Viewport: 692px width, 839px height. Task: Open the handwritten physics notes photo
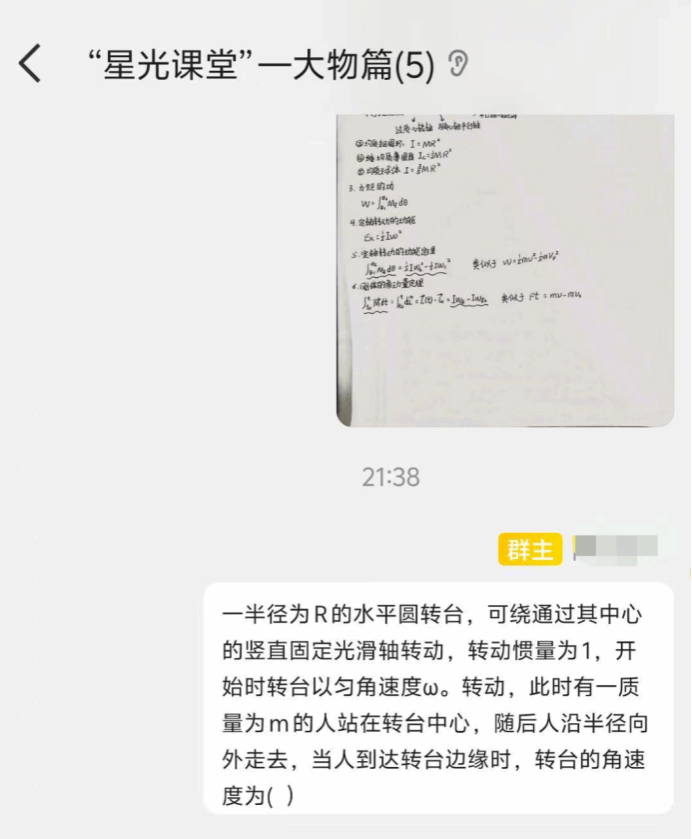pos(504,270)
